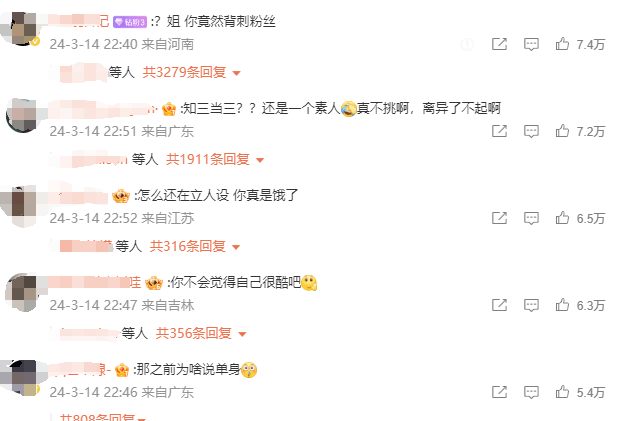Image resolution: width=617 pixels, height=421 pixels.
Task: Like the comment '你不会觉得自己很酷吧'
Action: pyautogui.click(x=562, y=305)
